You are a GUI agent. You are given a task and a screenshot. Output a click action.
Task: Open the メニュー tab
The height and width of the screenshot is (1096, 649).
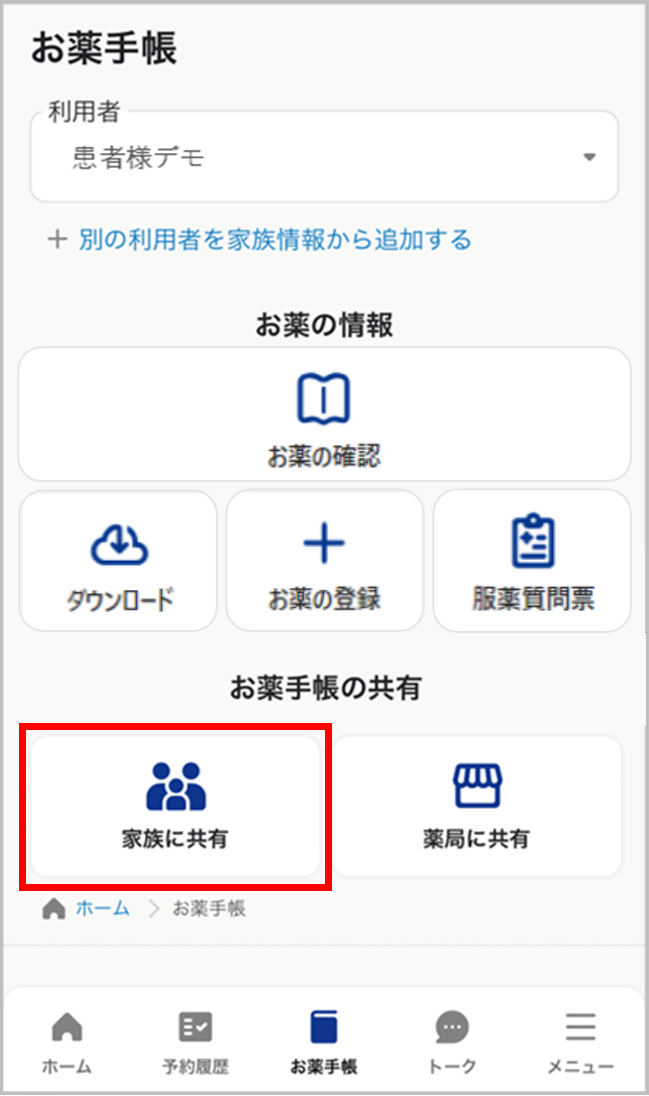coord(580,1042)
